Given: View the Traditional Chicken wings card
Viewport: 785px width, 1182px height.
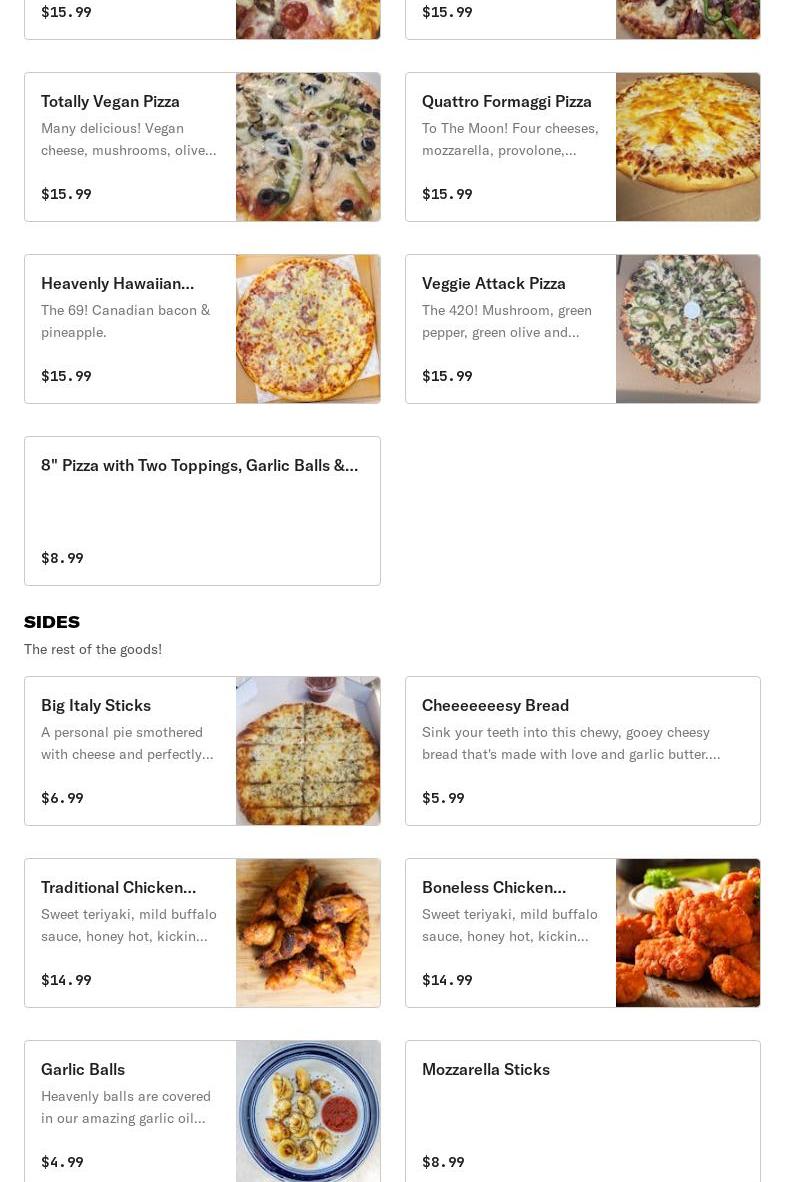Looking at the screenshot, I should [x=202, y=933].
